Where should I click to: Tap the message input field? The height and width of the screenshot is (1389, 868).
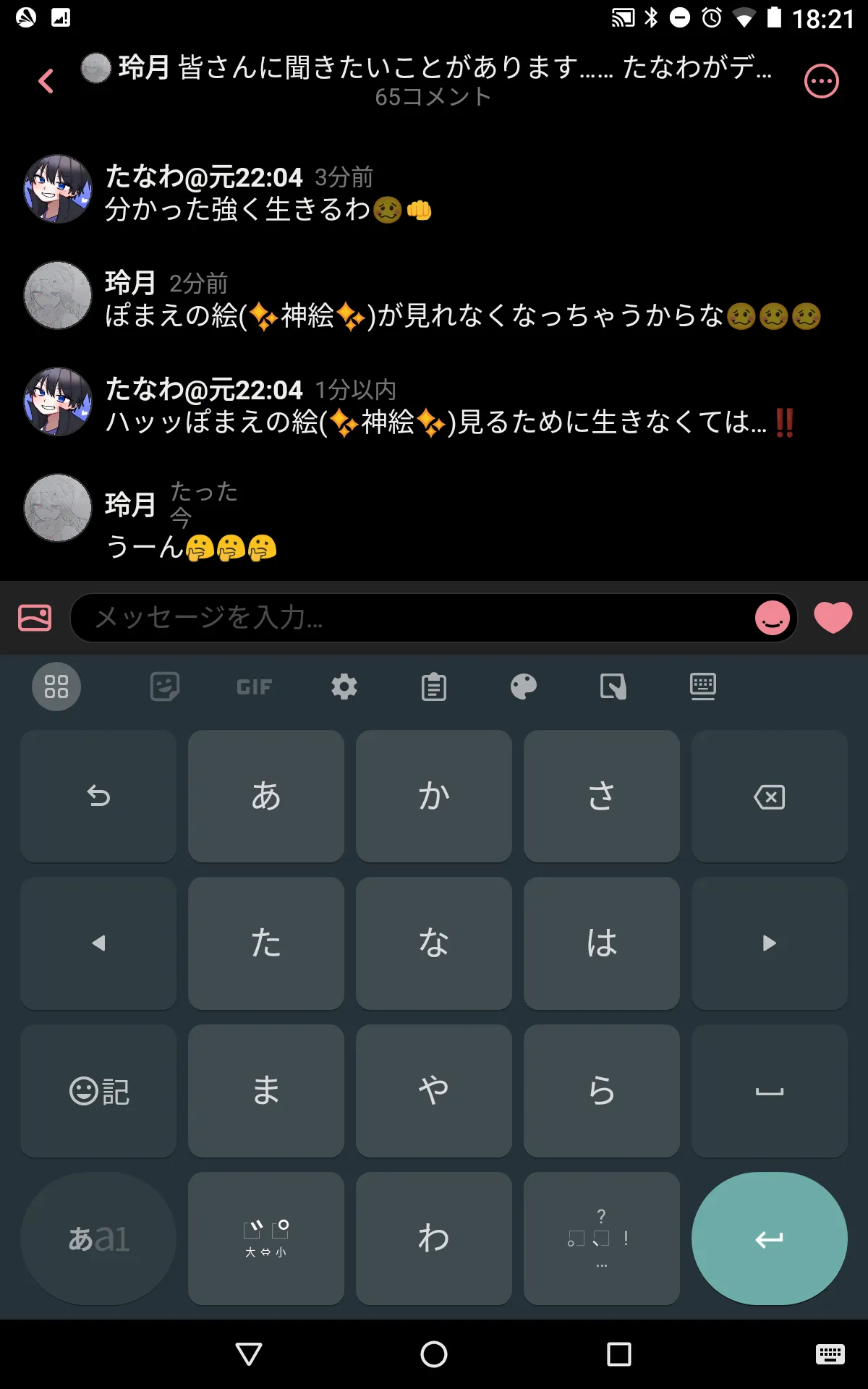coord(412,618)
